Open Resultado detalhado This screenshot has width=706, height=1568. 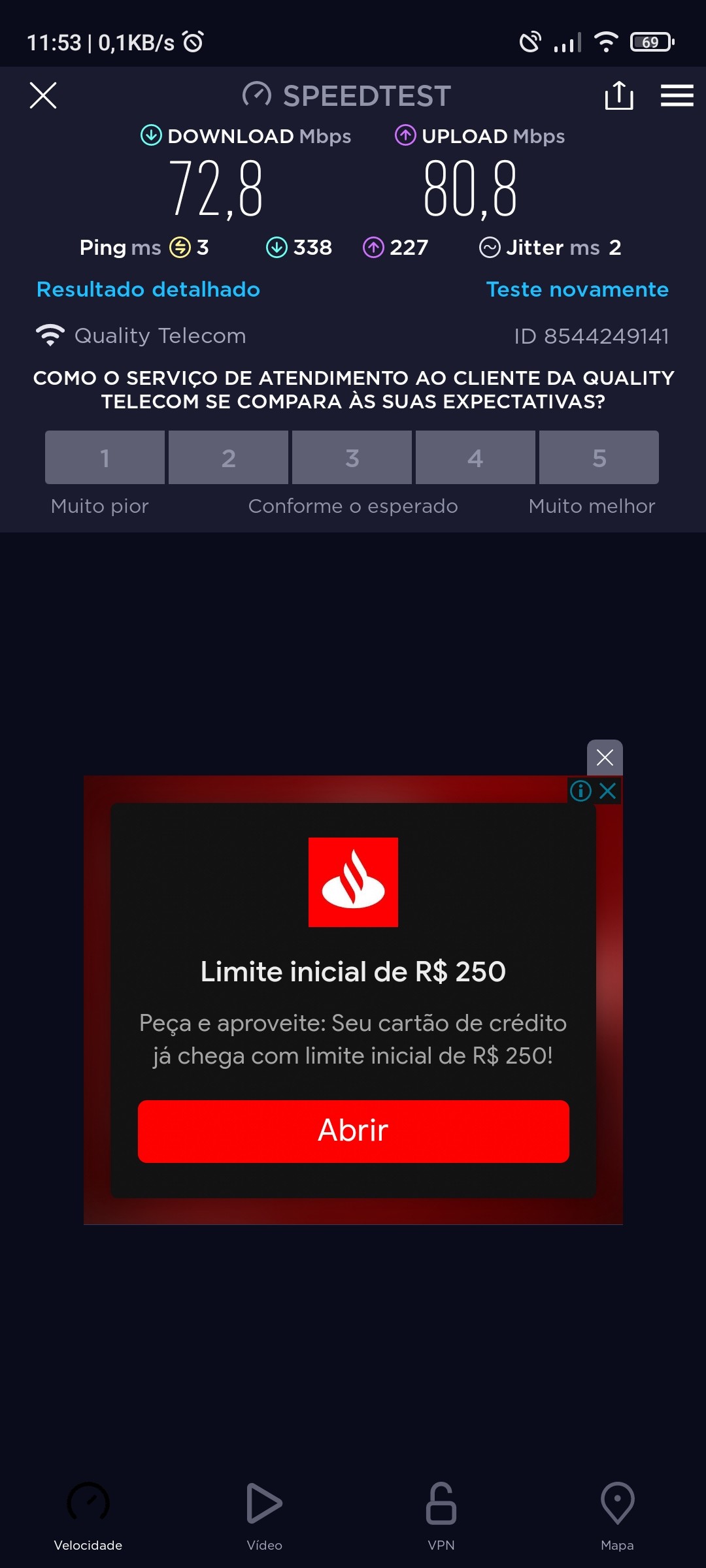[148, 289]
